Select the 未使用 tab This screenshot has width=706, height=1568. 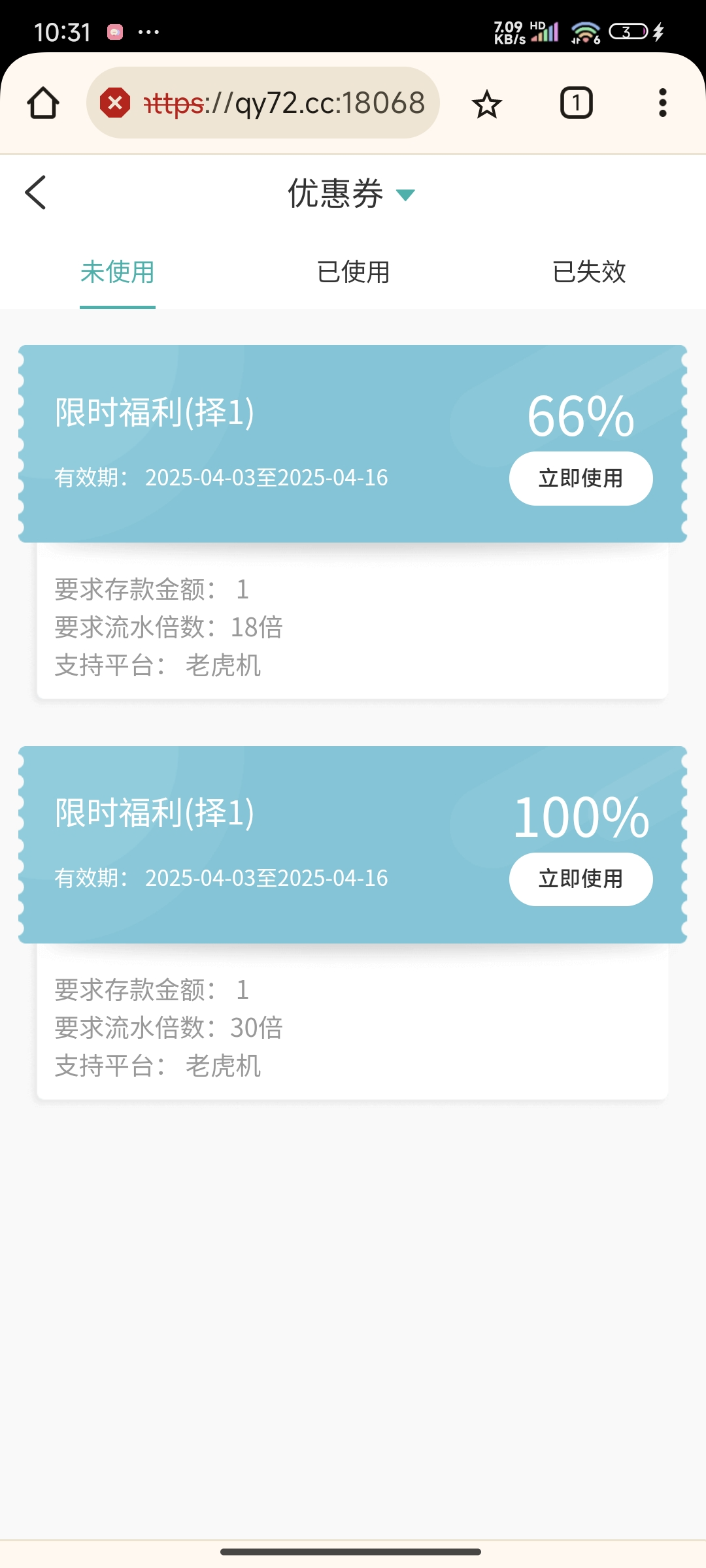tap(117, 273)
